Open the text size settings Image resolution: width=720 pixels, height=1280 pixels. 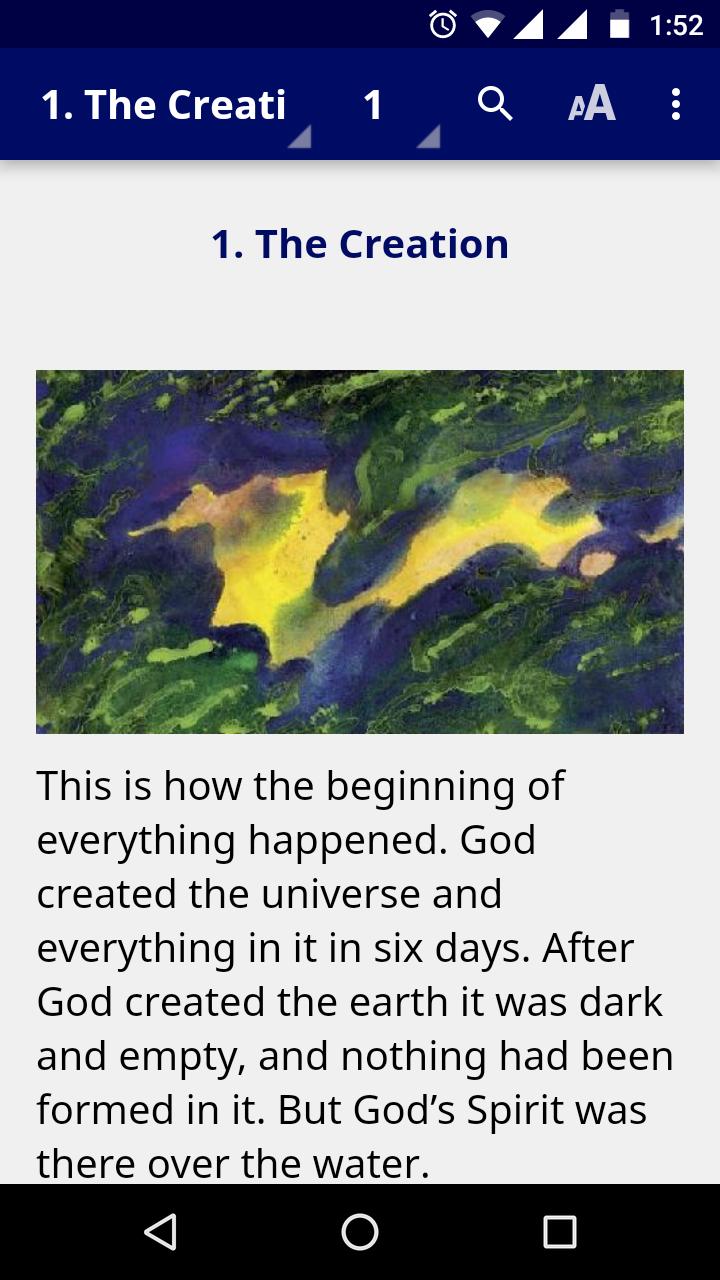coord(592,104)
